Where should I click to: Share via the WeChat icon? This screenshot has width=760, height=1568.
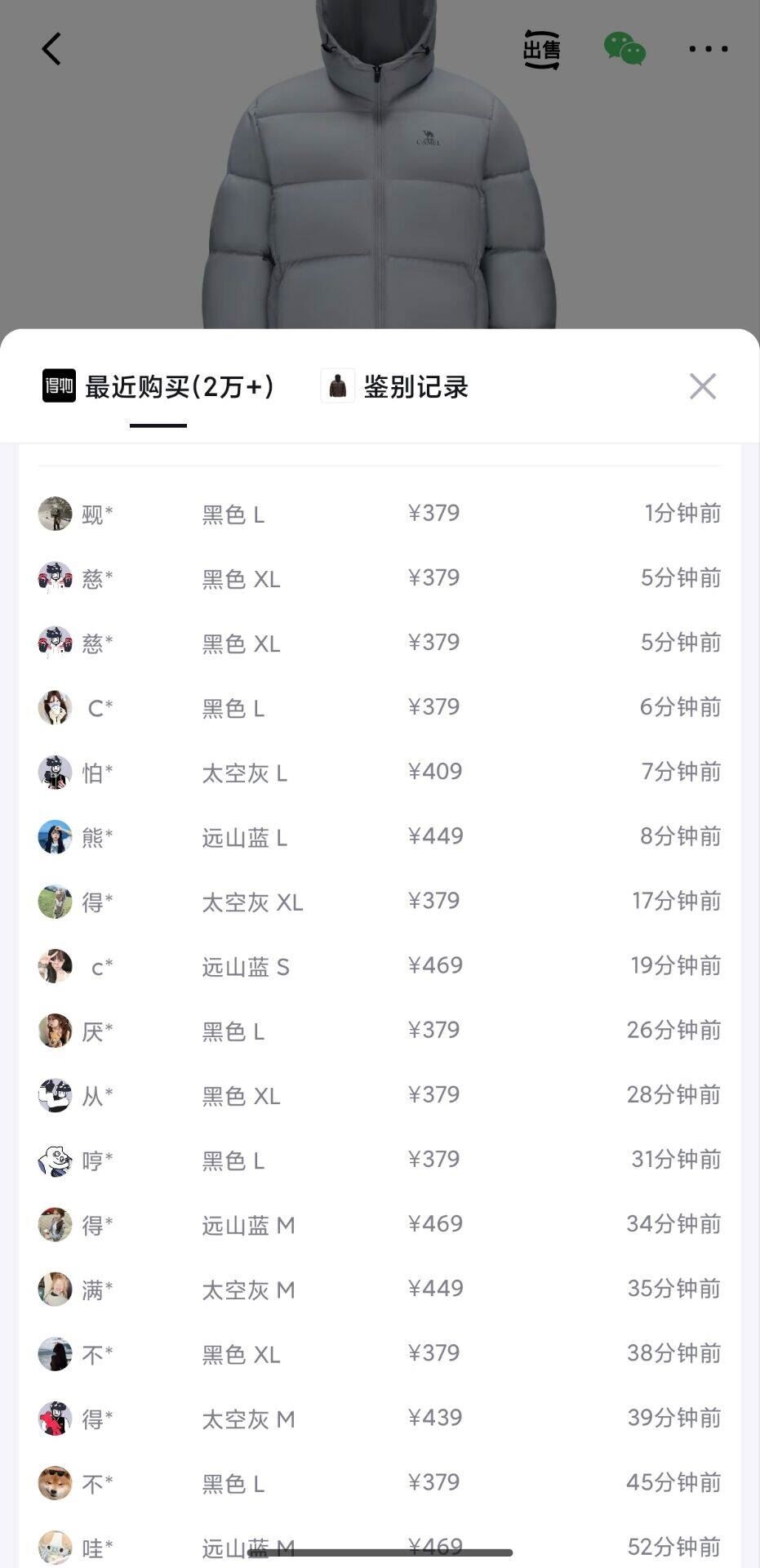624,49
